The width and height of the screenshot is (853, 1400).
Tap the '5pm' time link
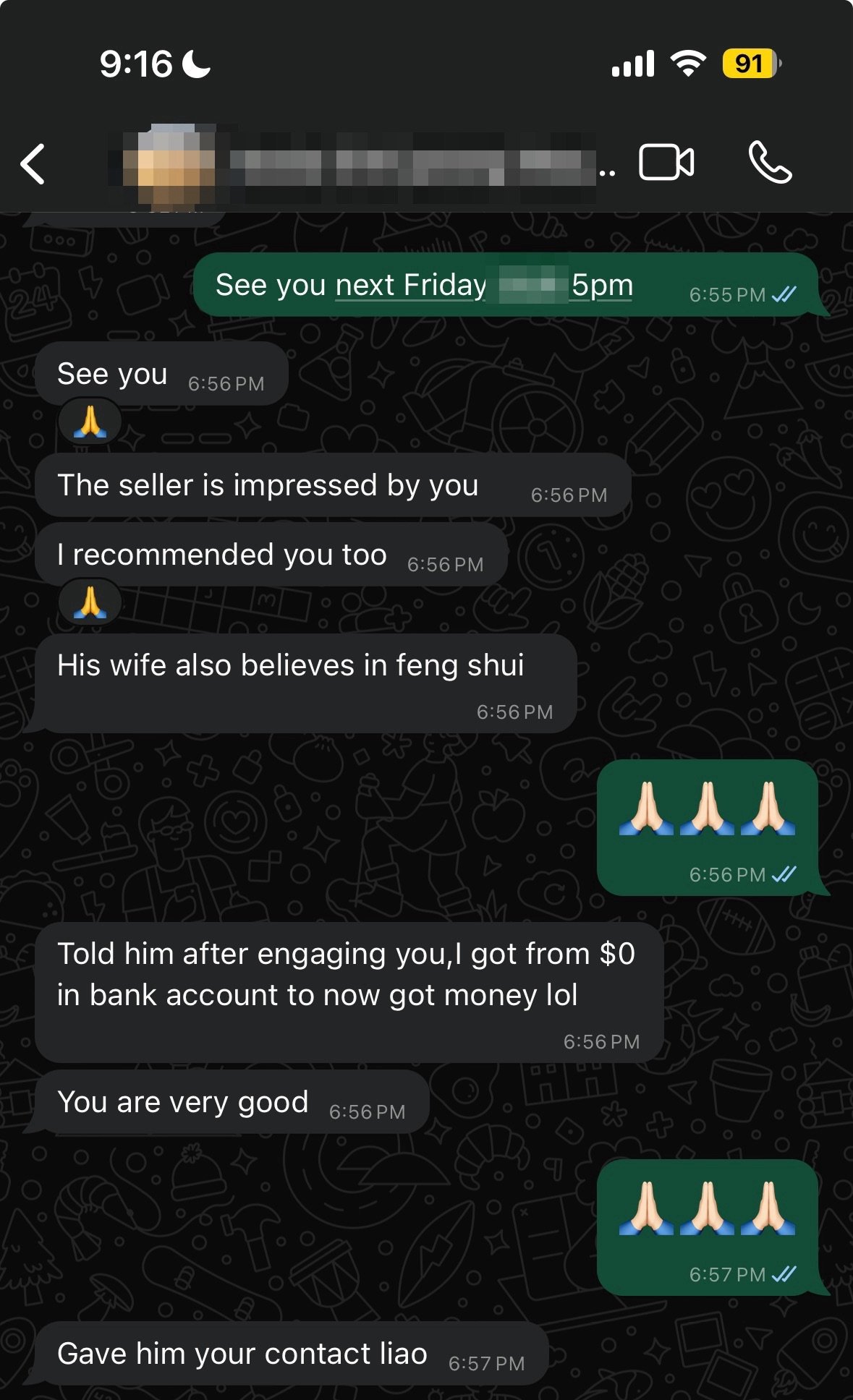pos(601,286)
